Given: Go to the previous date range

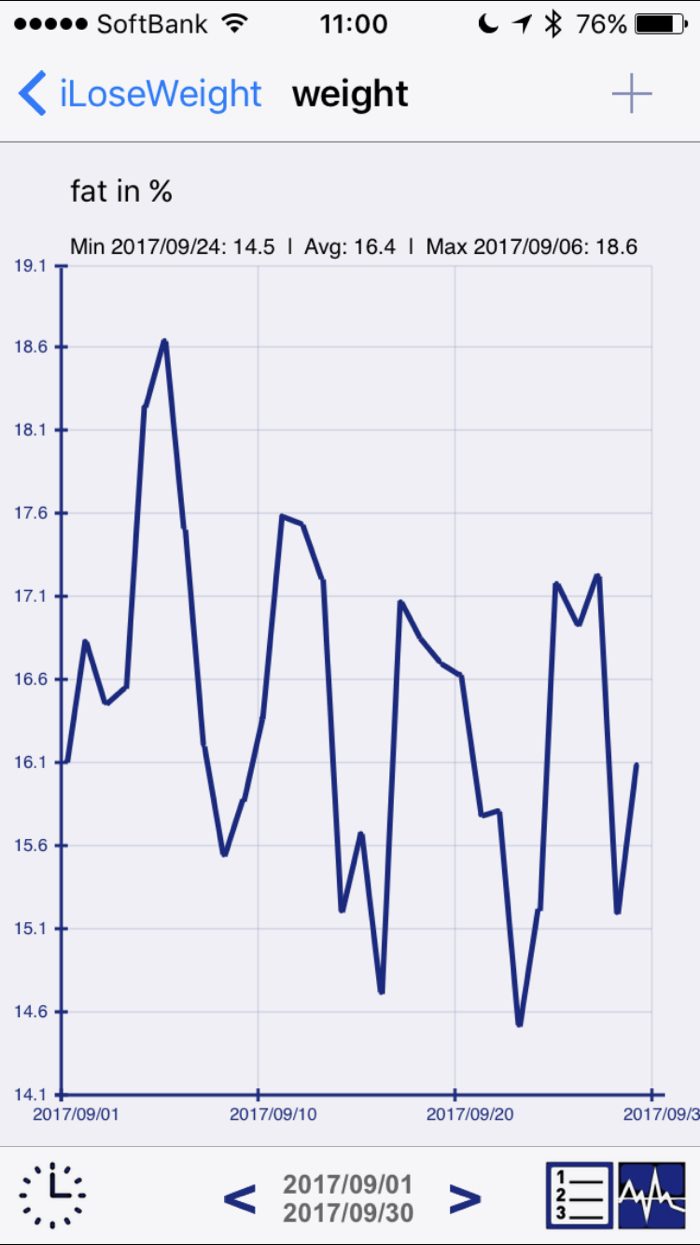Looking at the screenshot, I should pos(239,1198).
